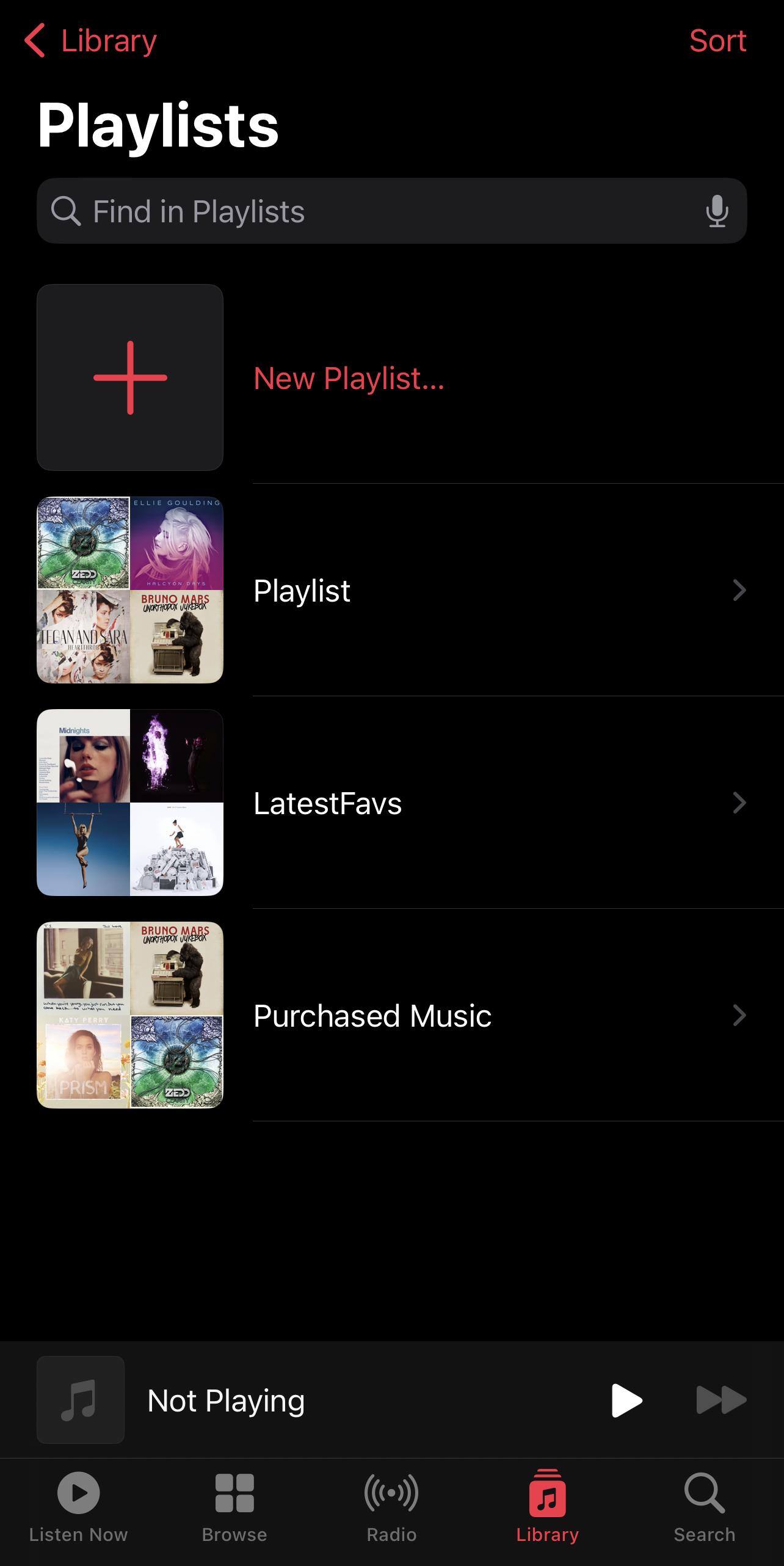This screenshot has width=784, height=1566.
Task: Go back to Library
Action: [90, 41]
